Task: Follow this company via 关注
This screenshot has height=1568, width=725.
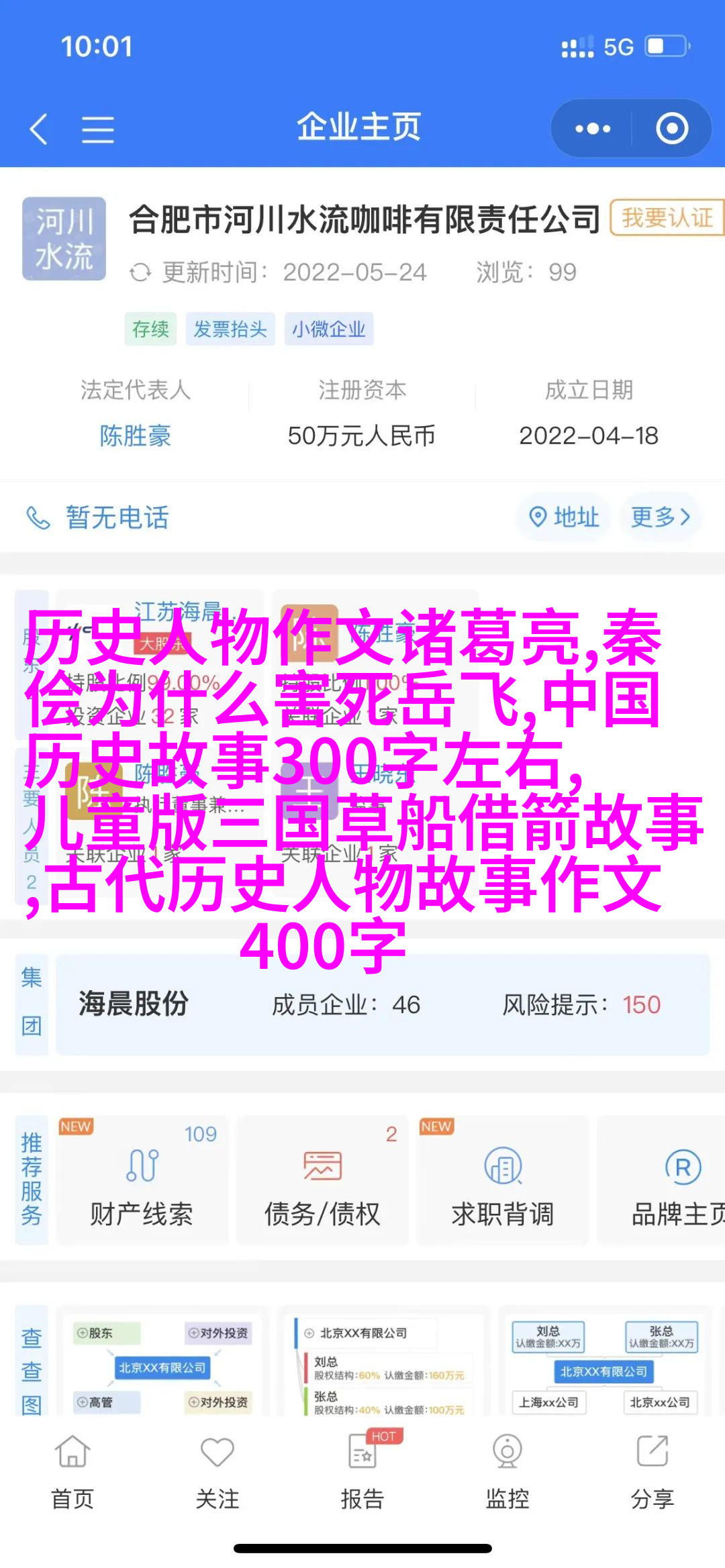Action: tap(217, 1471)
